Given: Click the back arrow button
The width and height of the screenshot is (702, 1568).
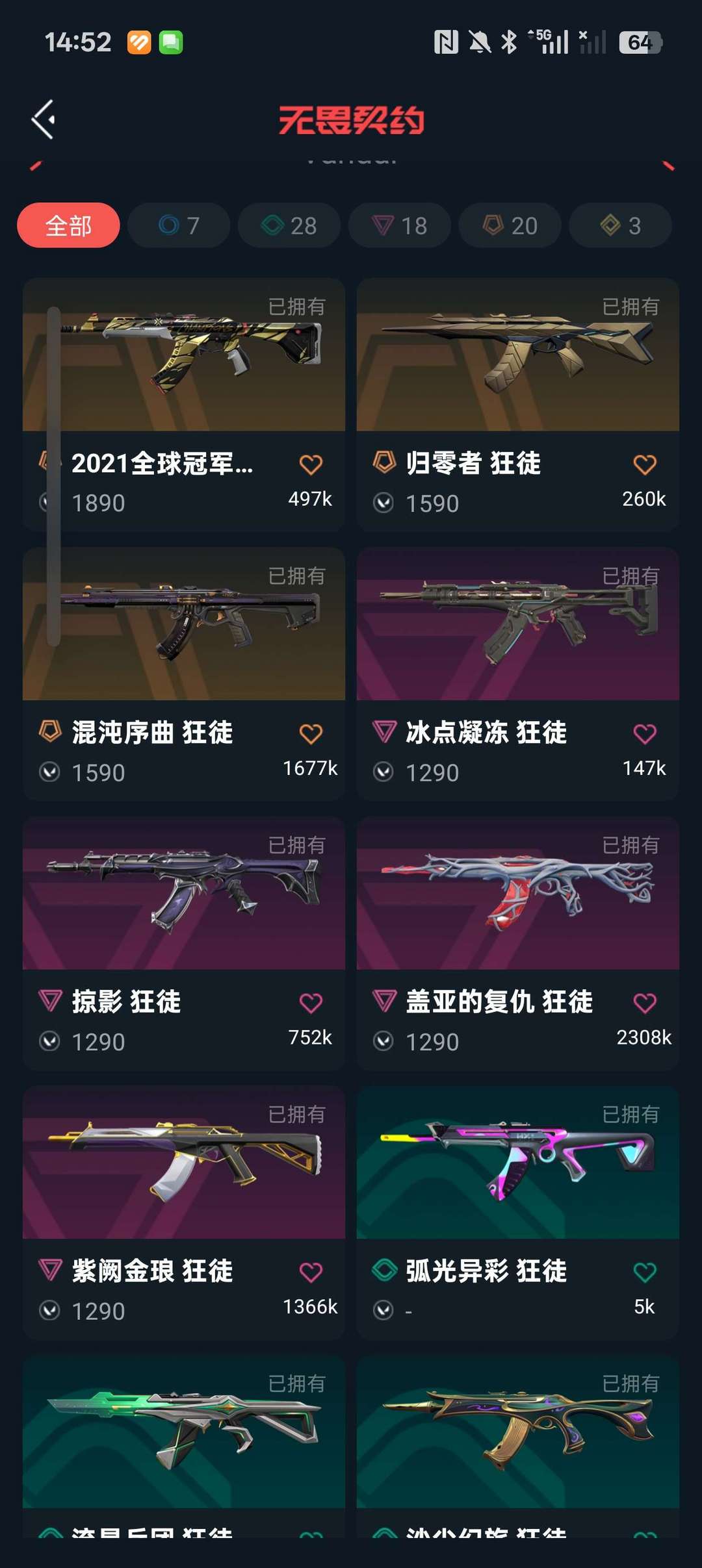Looking at the screenshot, I should click(43, 120).
